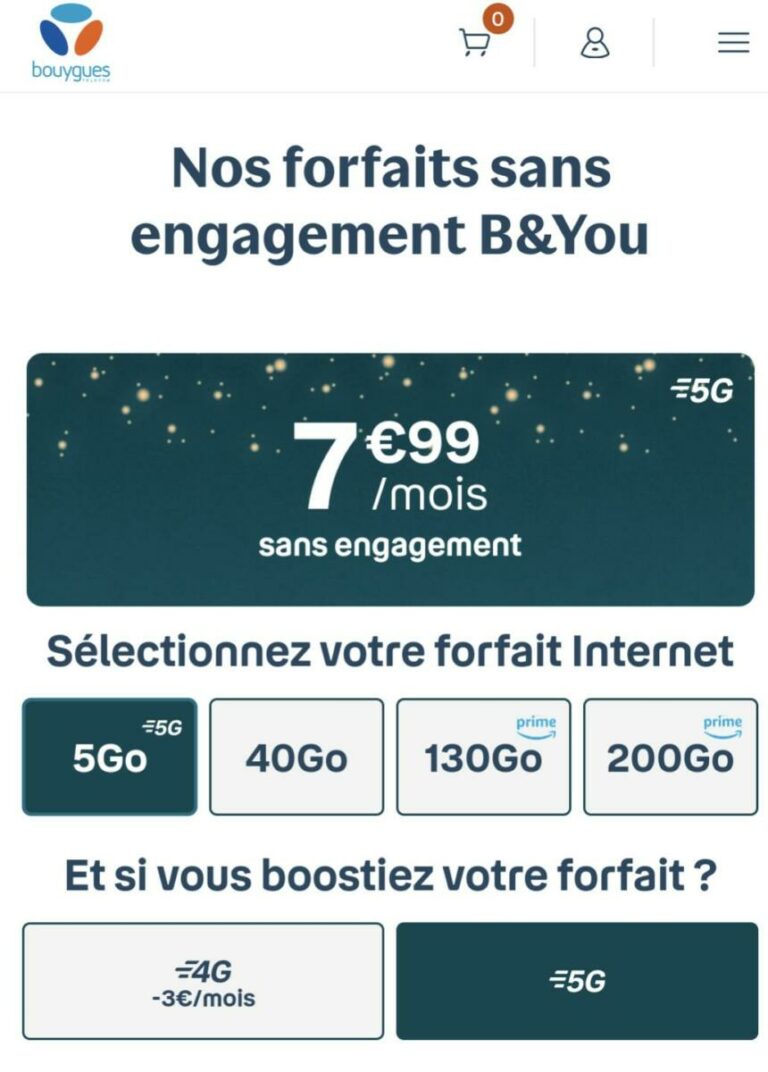Go to Bouygues home via logo
Viewport: 768px width, 1072px height.
70,43
